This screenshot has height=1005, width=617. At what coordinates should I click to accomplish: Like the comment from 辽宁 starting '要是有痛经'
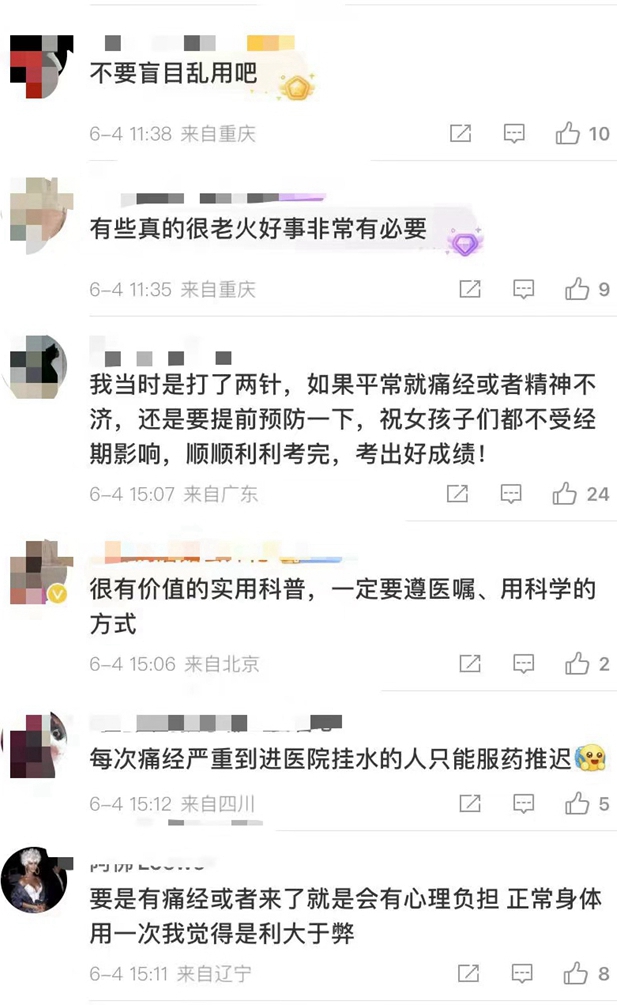578,972
